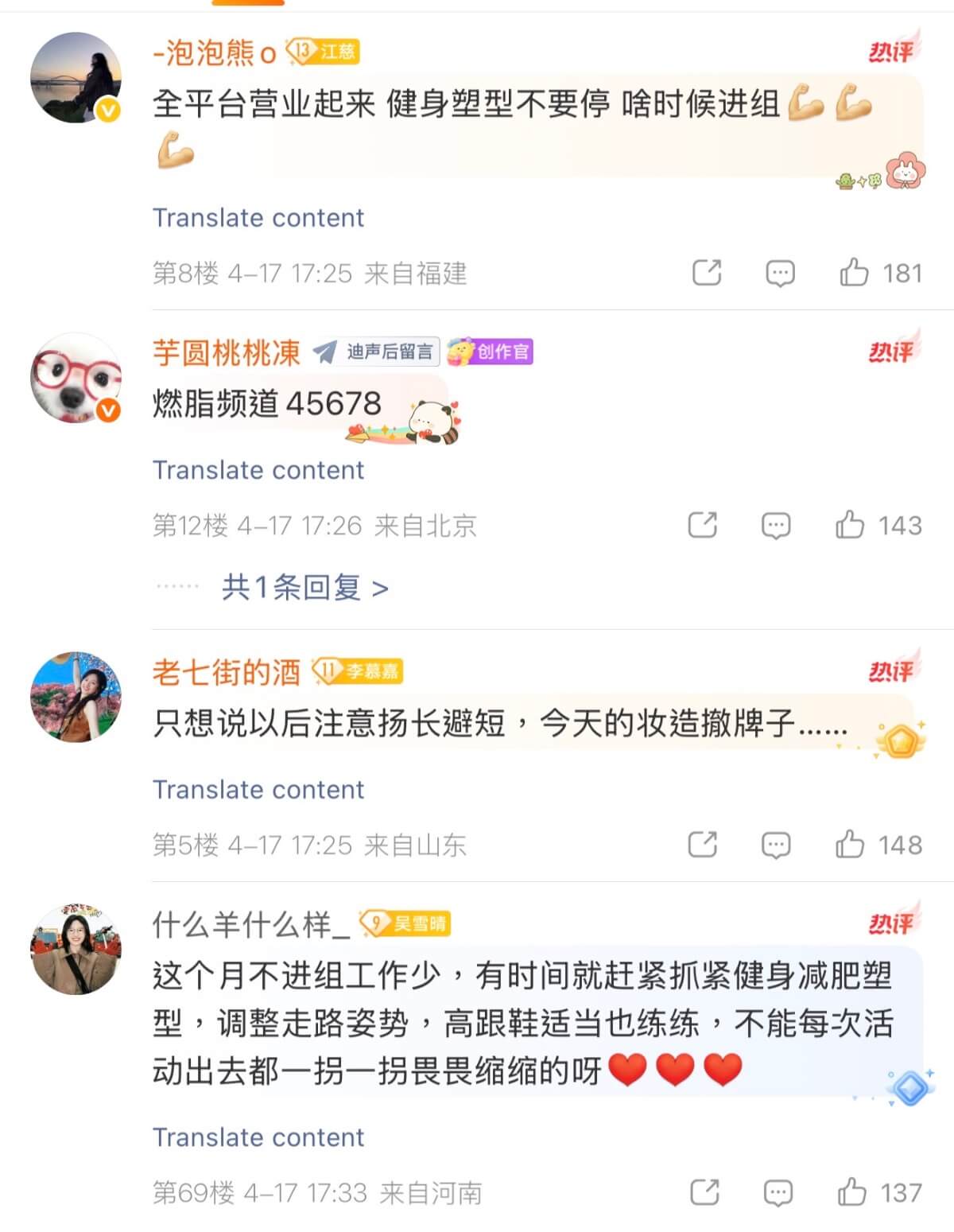954x1232 pixels.
Task: Share 什么羊什么样_'s comment
Action: 704,1192
